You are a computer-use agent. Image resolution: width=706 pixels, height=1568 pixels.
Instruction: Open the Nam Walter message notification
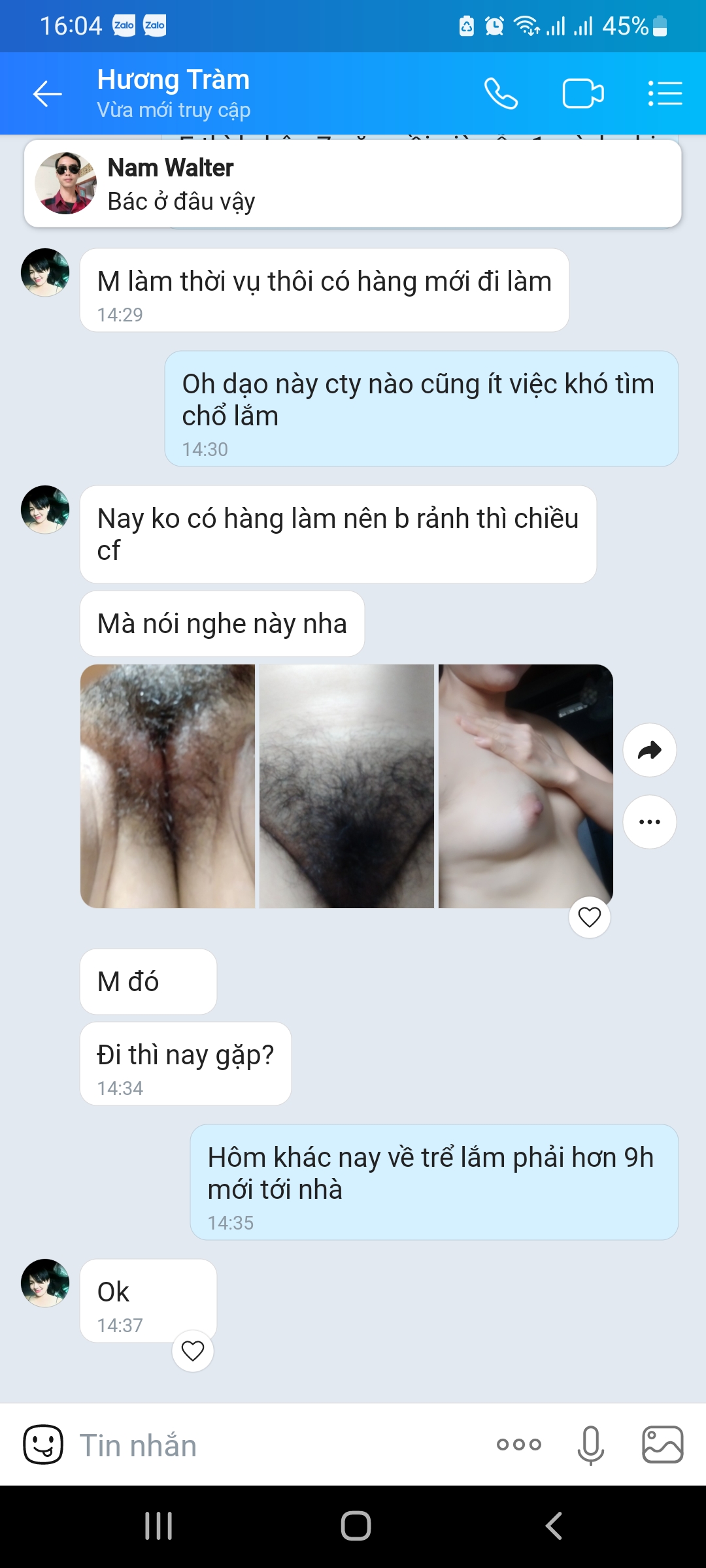[x=353, y=184]
